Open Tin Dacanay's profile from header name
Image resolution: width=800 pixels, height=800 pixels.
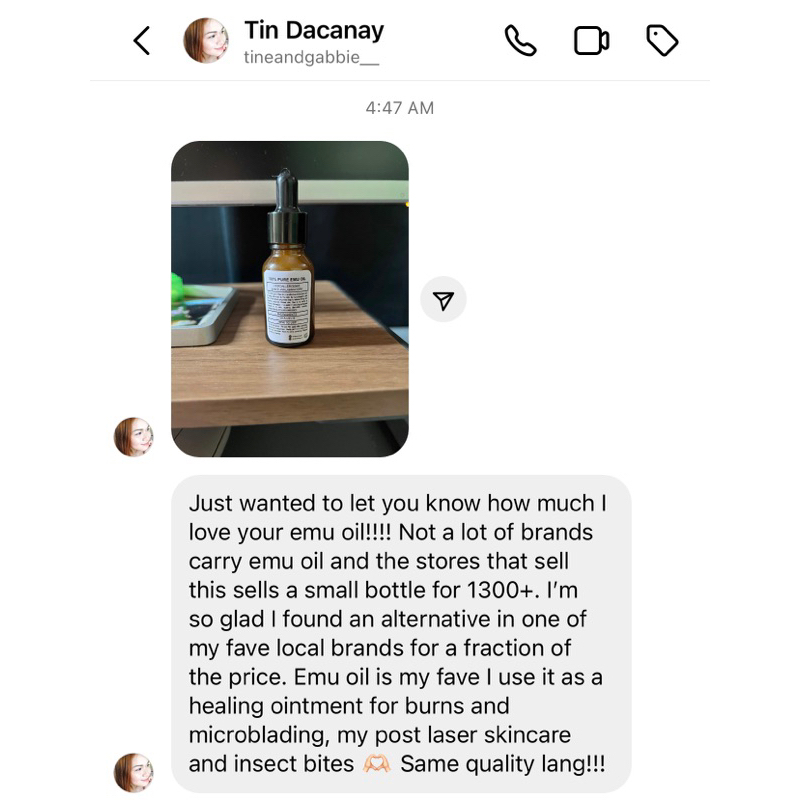tap(314, 30)
